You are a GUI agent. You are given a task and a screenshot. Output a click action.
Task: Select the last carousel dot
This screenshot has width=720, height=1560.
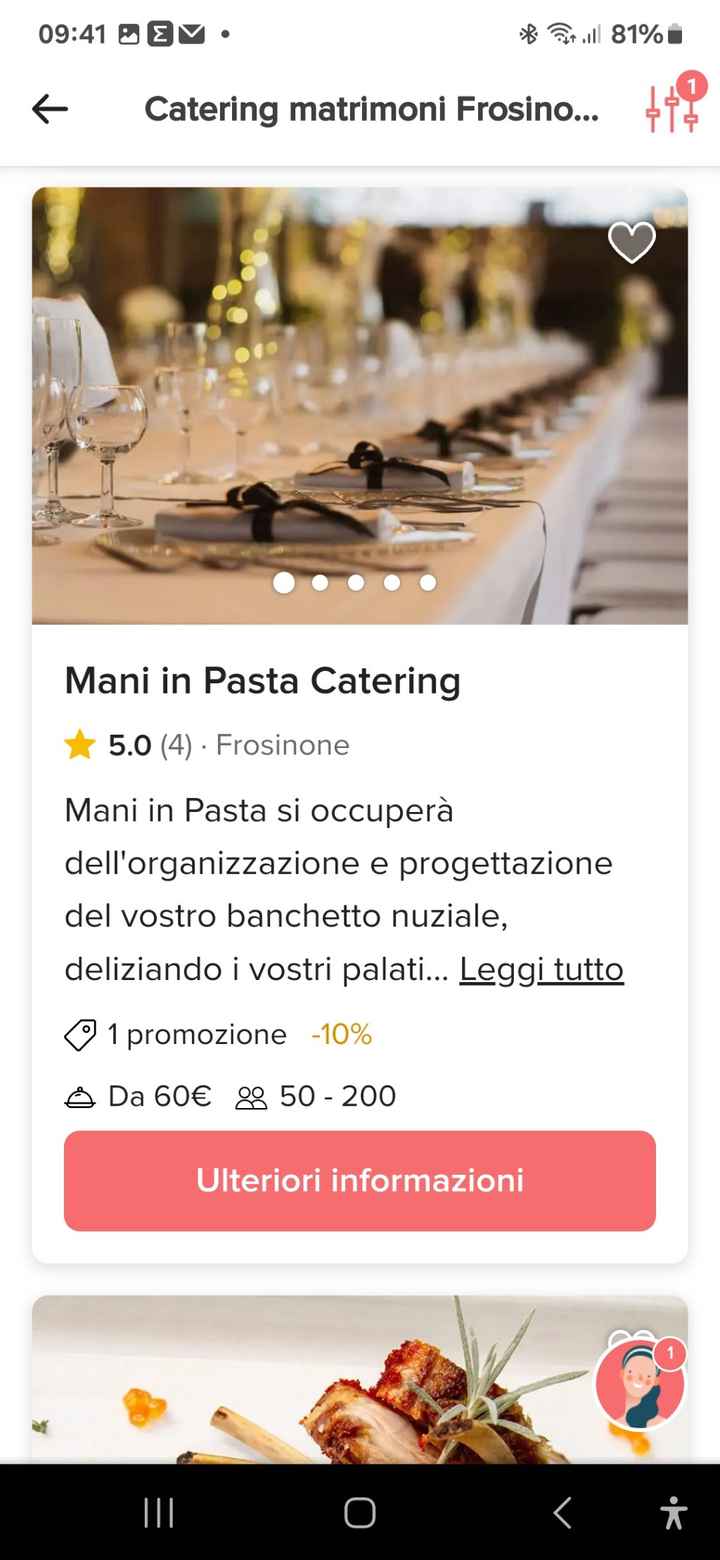(x=428, y=583)
